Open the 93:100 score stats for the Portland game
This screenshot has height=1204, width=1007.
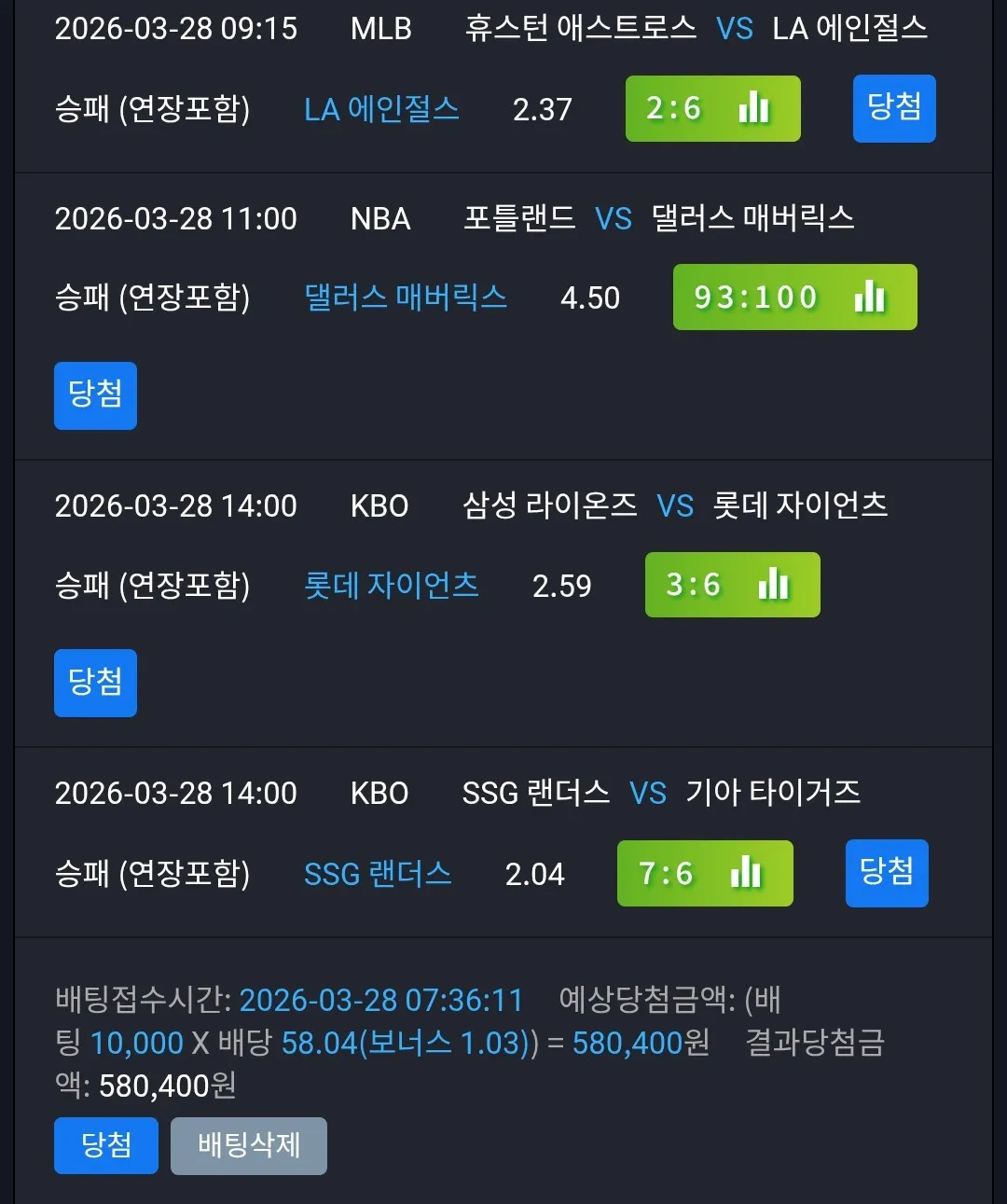[x=794, y=297]
